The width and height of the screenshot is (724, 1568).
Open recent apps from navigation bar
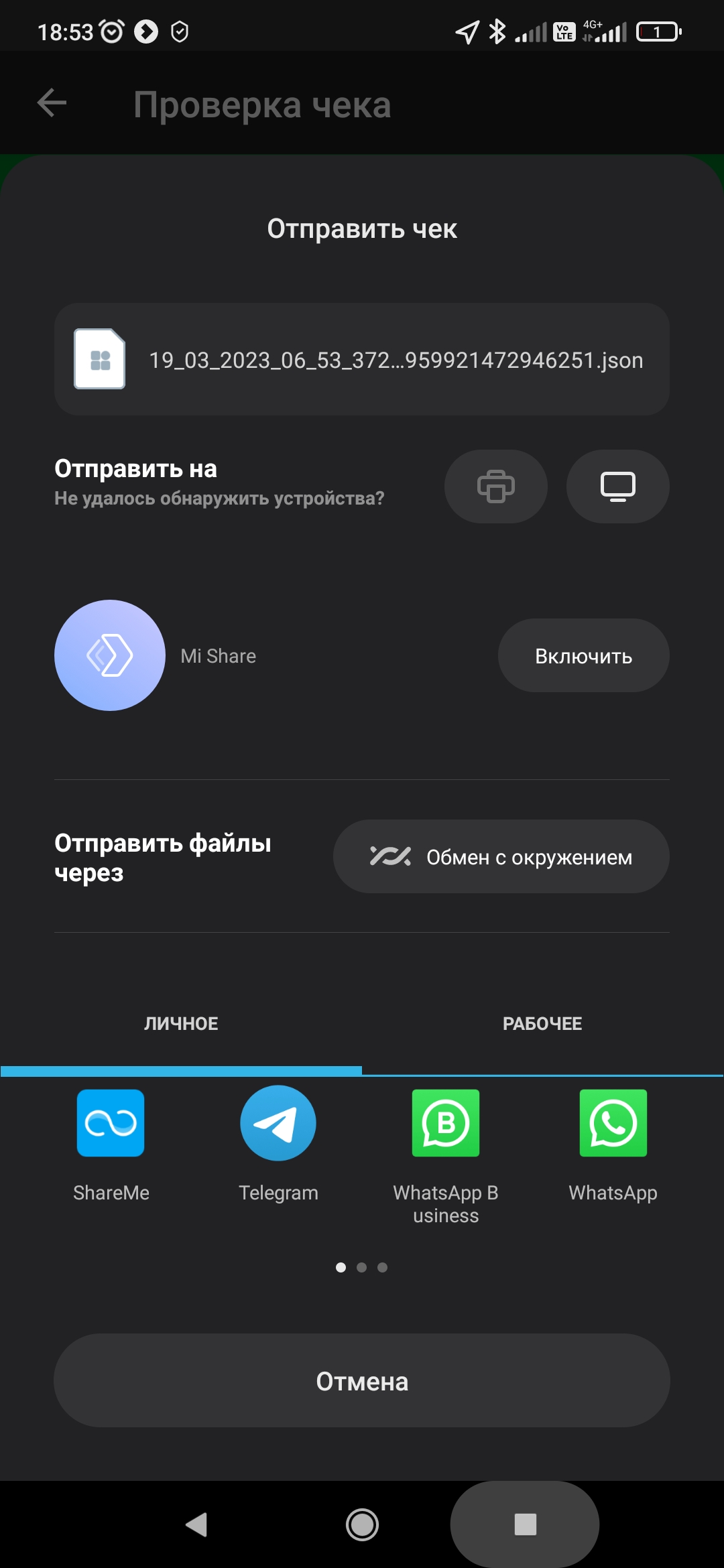[525, 1524]
